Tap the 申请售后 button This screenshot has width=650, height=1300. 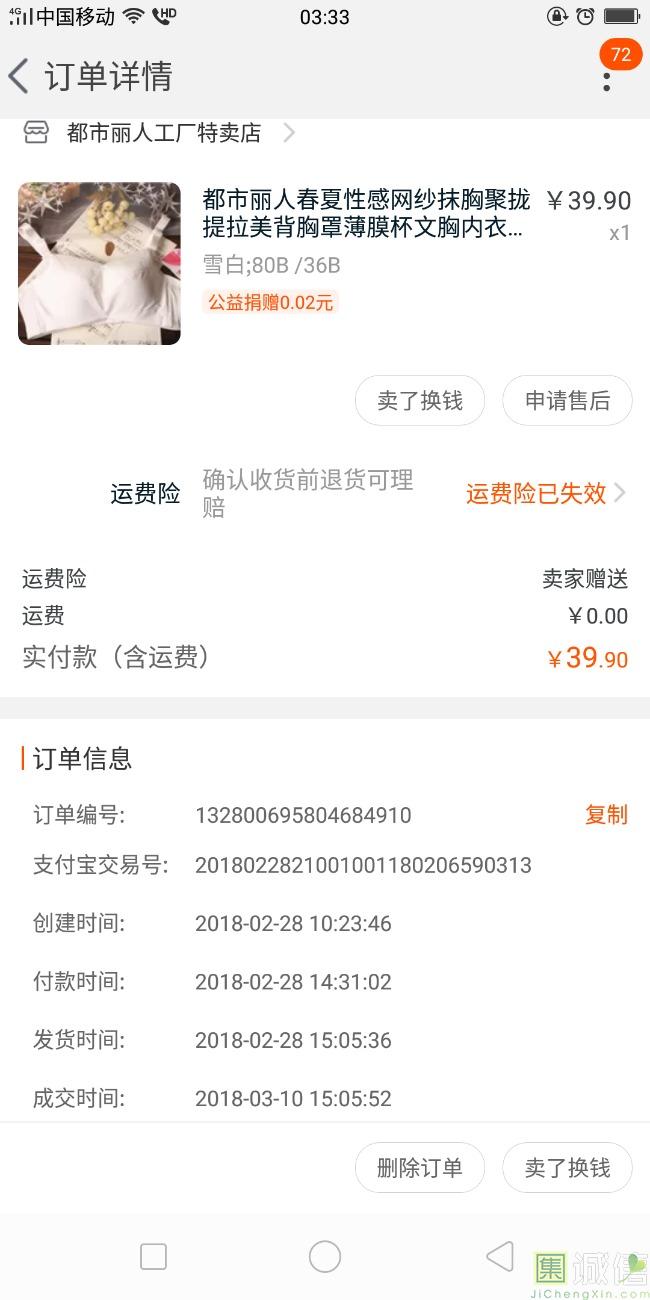(567, 401)
